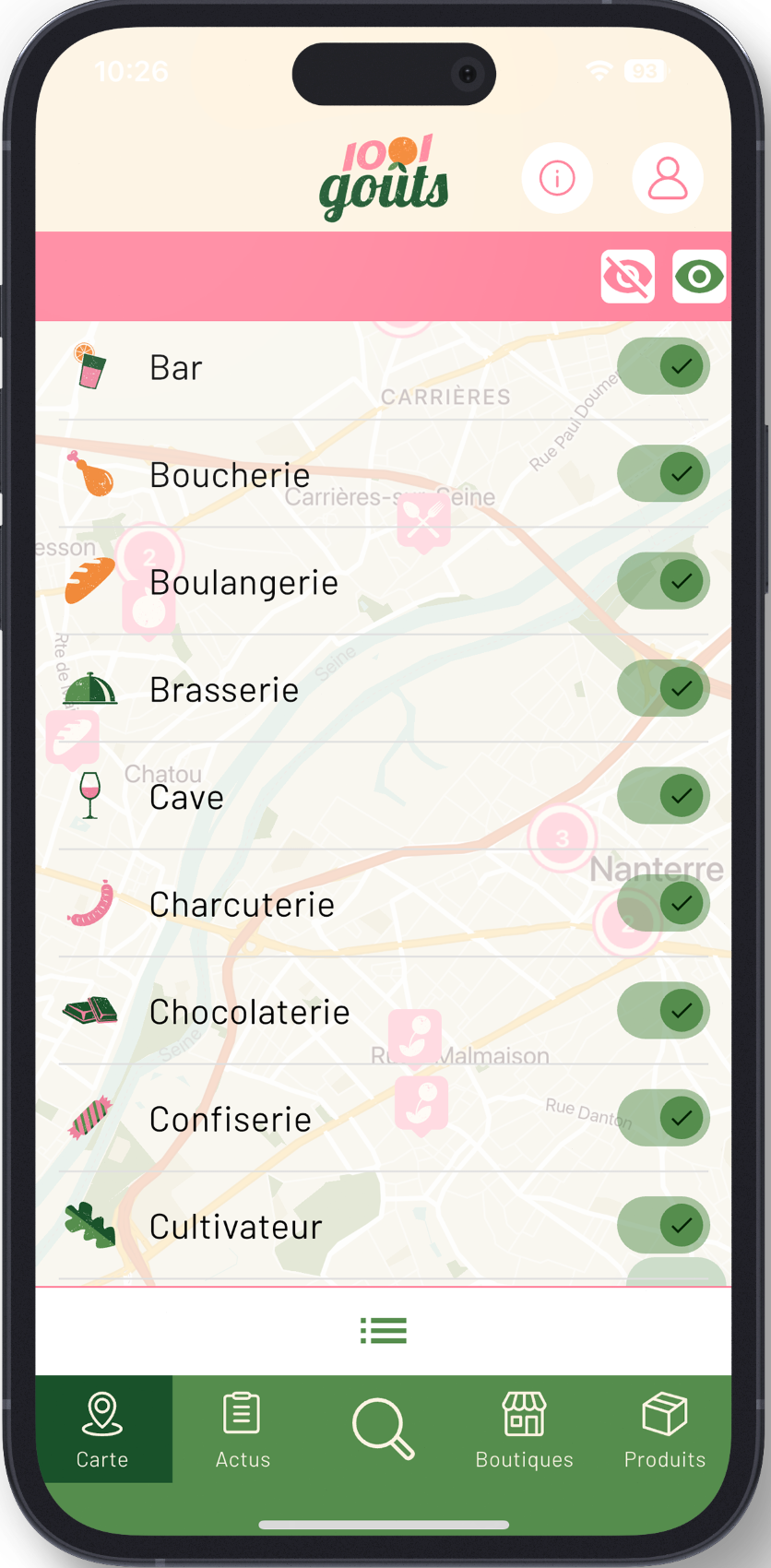Toggle the Boulangerie switch
This screenshot has height=1568, width=771.
click(663, 581)
